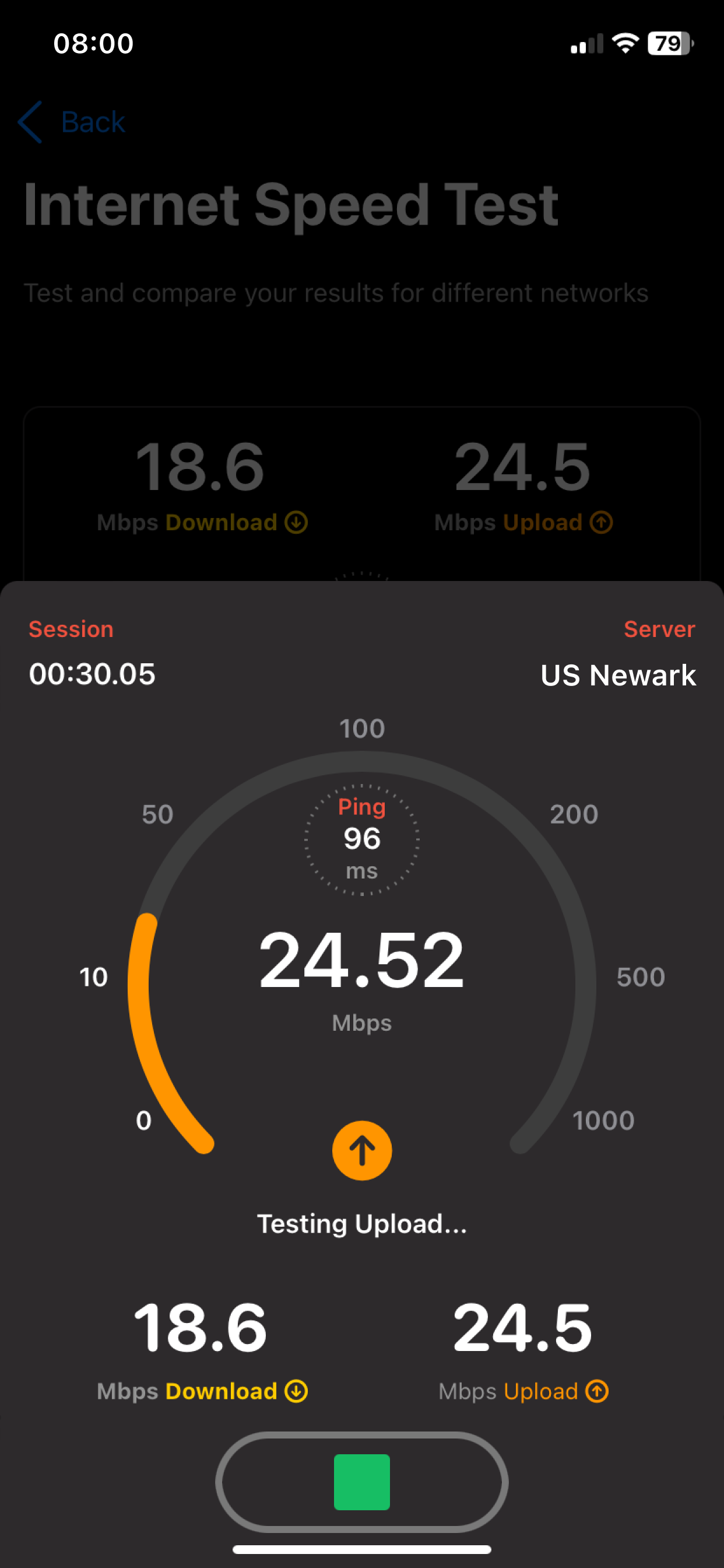
Task: Go back to the previous screen
Action: pyautogui.click(x=72, y=123)
